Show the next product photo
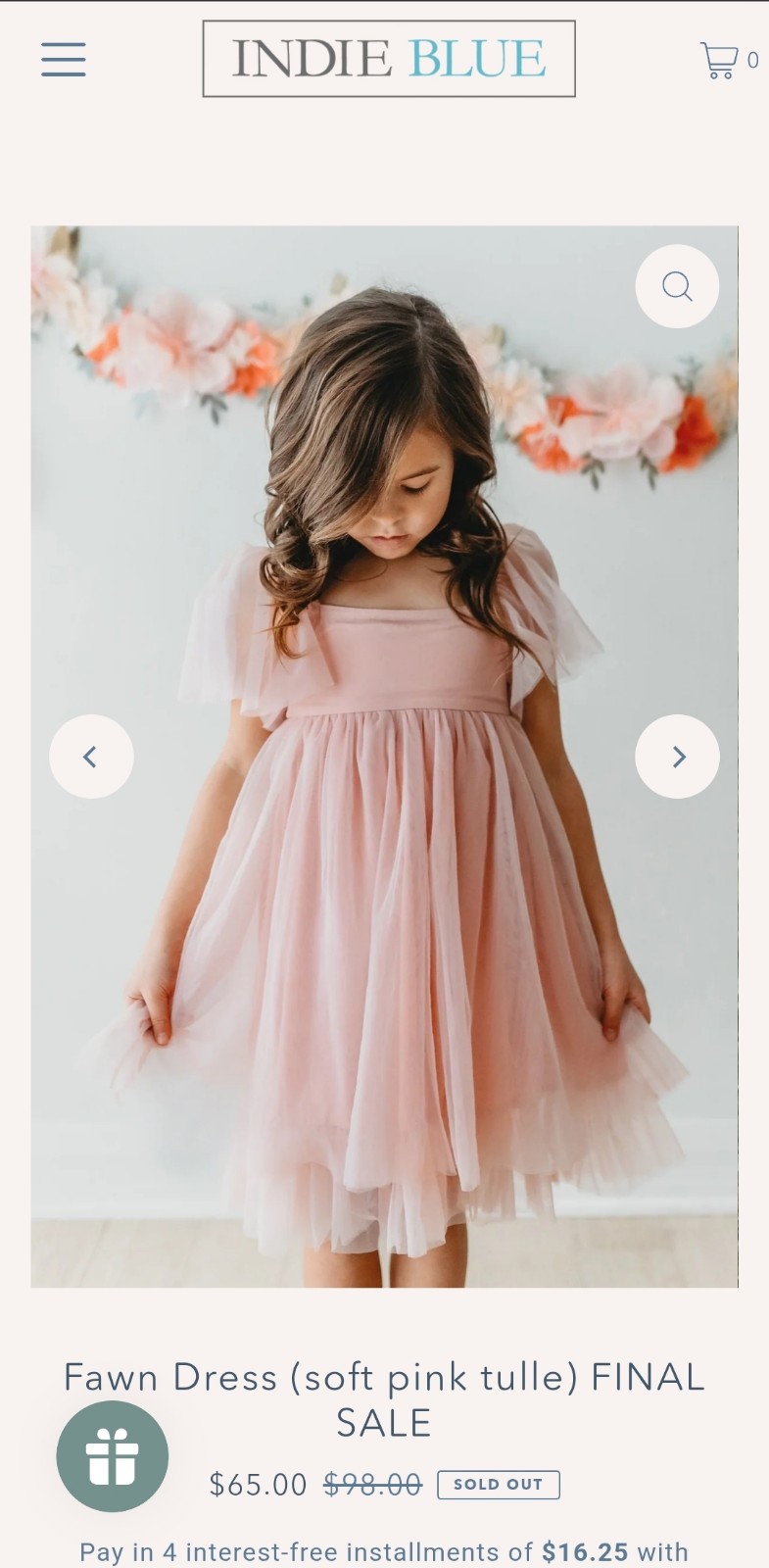 677,757
